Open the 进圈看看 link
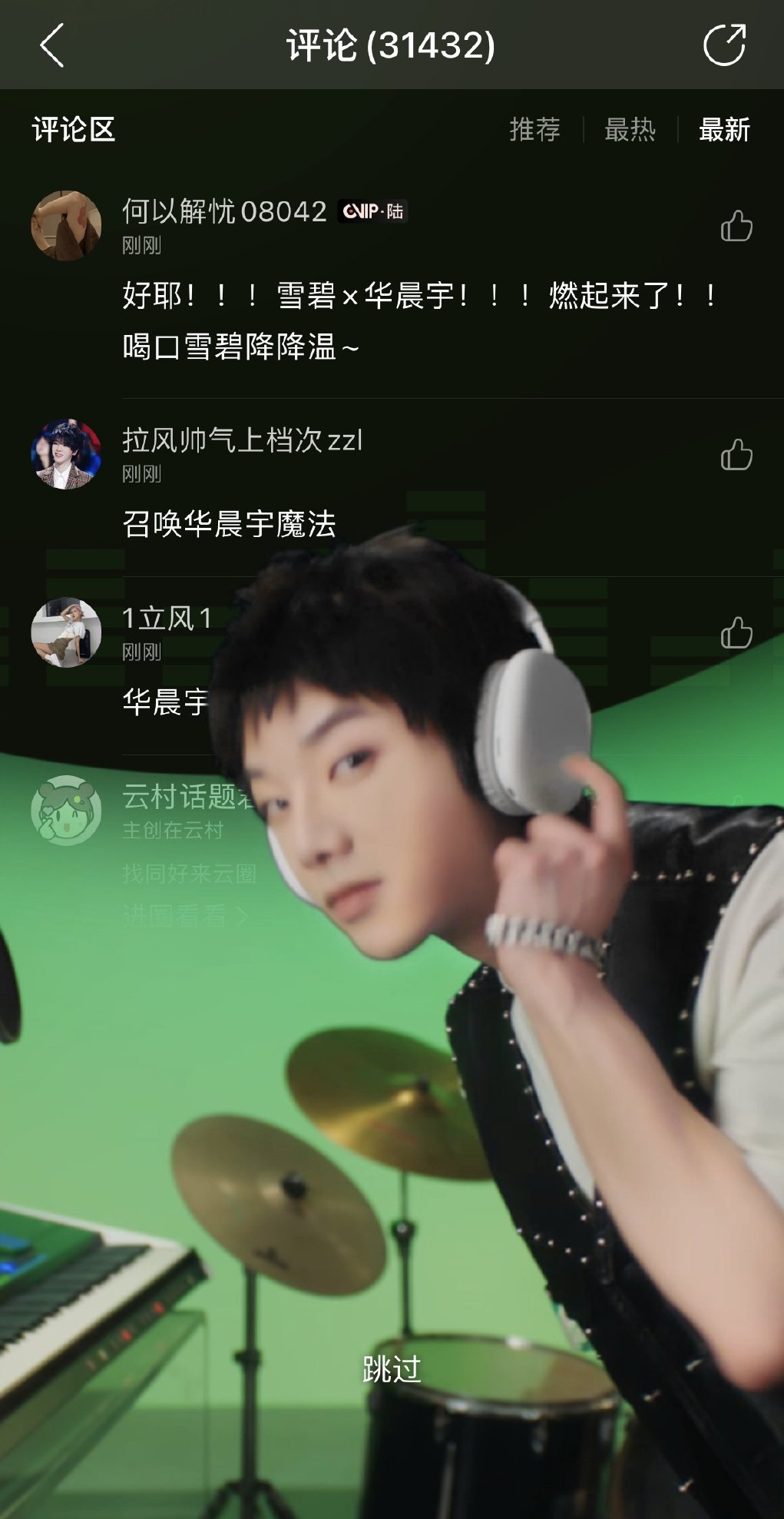 185,915
